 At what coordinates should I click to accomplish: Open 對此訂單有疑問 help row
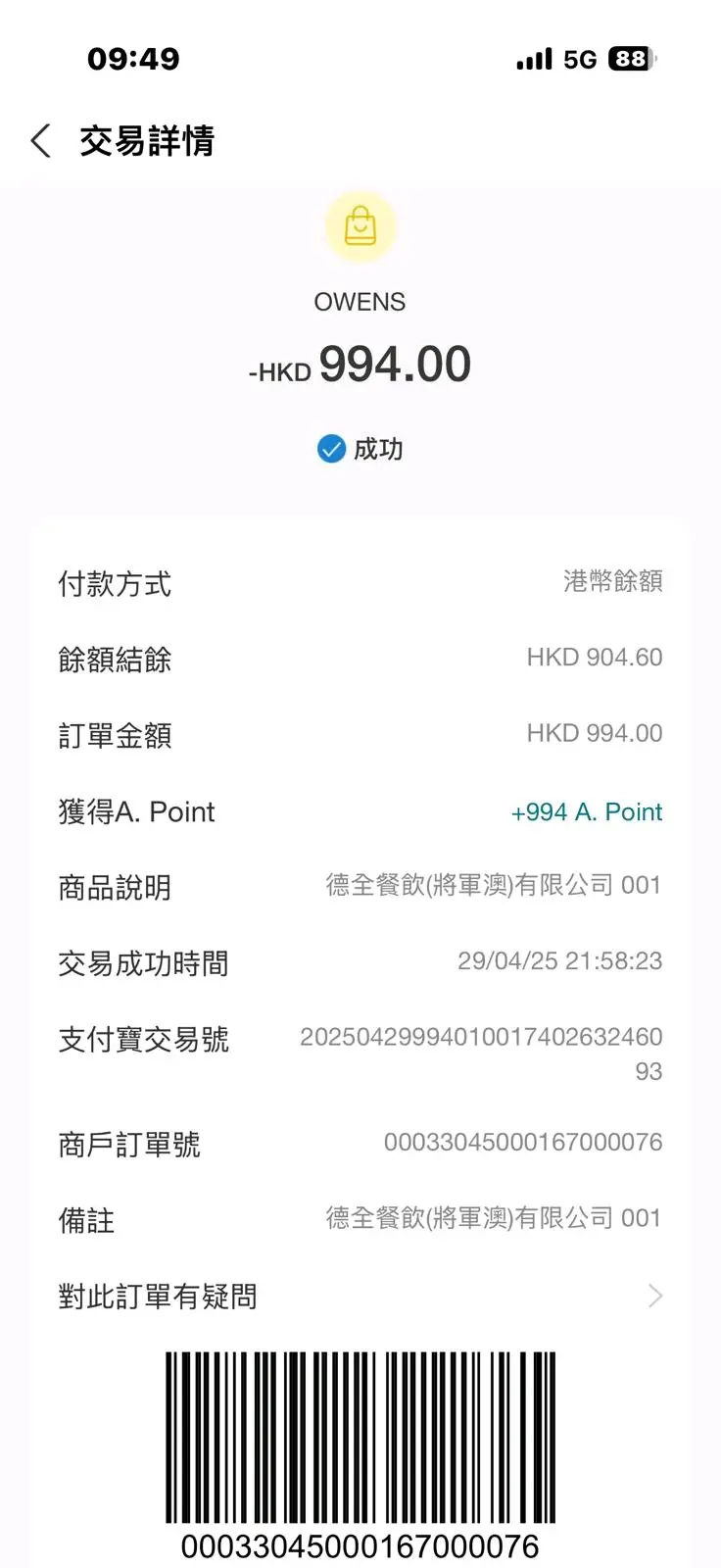[360, 1297]
